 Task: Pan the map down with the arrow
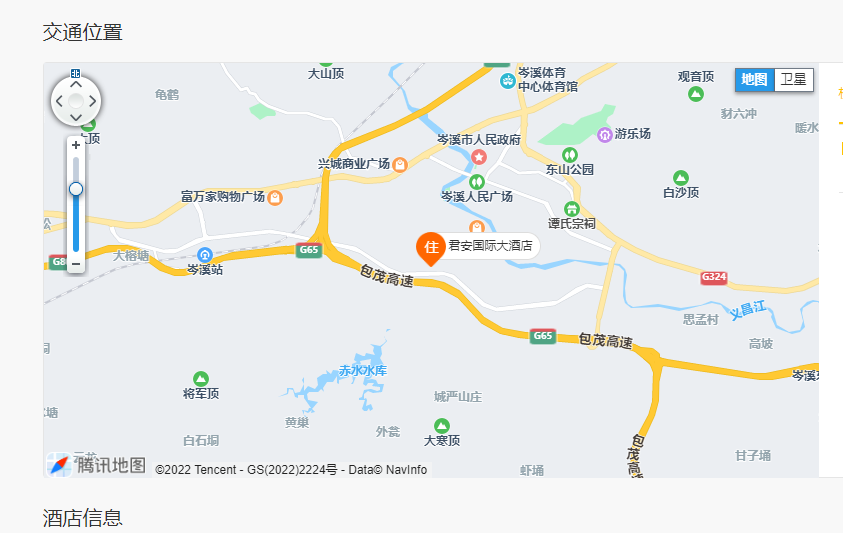coord(76,116)
